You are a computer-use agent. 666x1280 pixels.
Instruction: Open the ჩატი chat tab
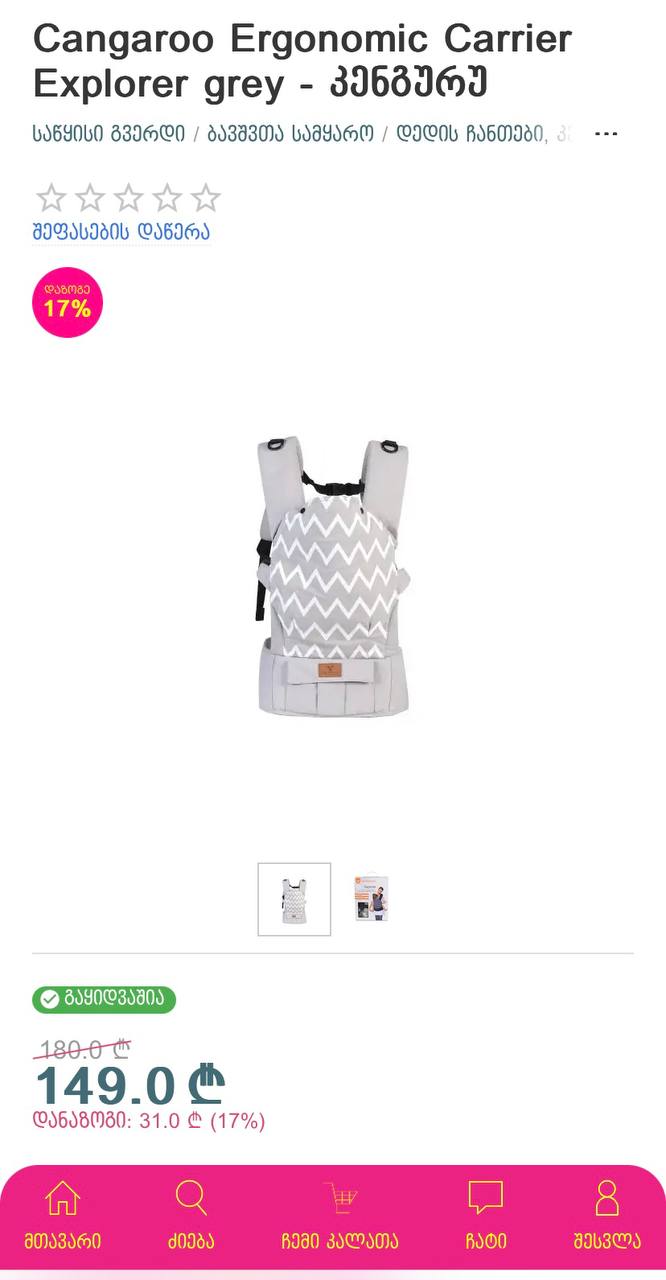coord(486,1214)
